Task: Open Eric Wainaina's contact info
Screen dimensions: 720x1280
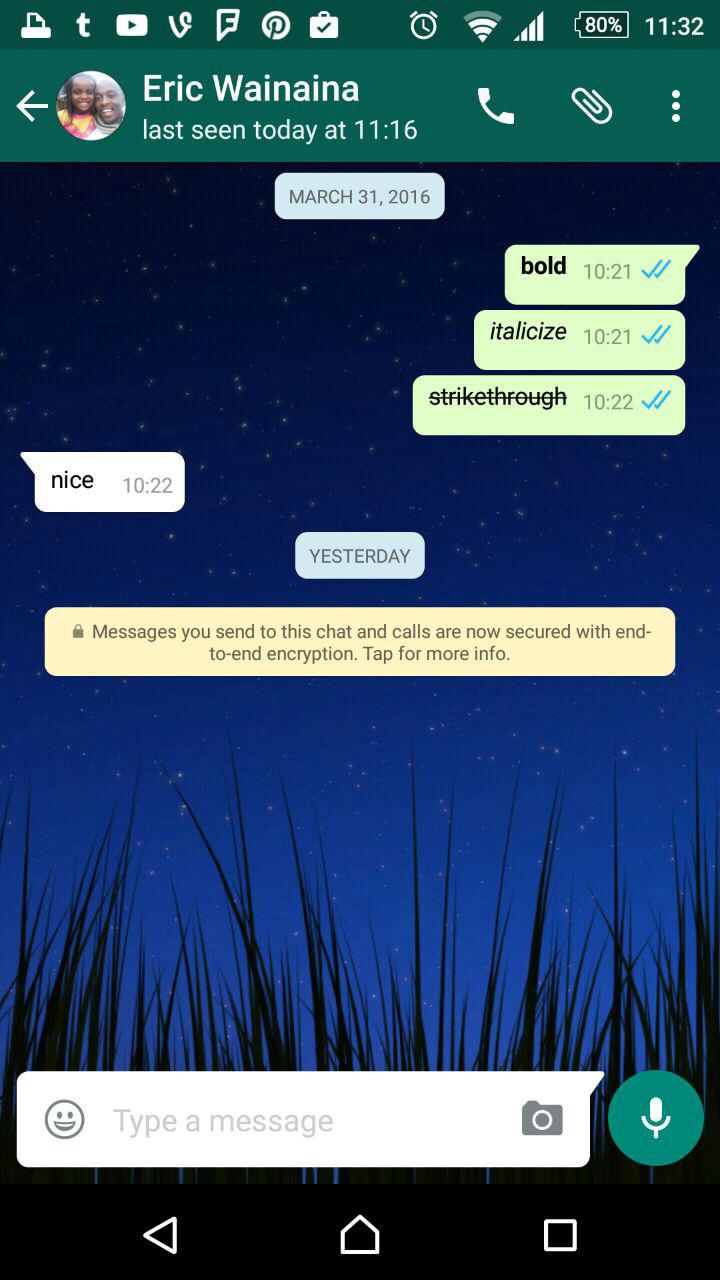Action: (280, 106)
